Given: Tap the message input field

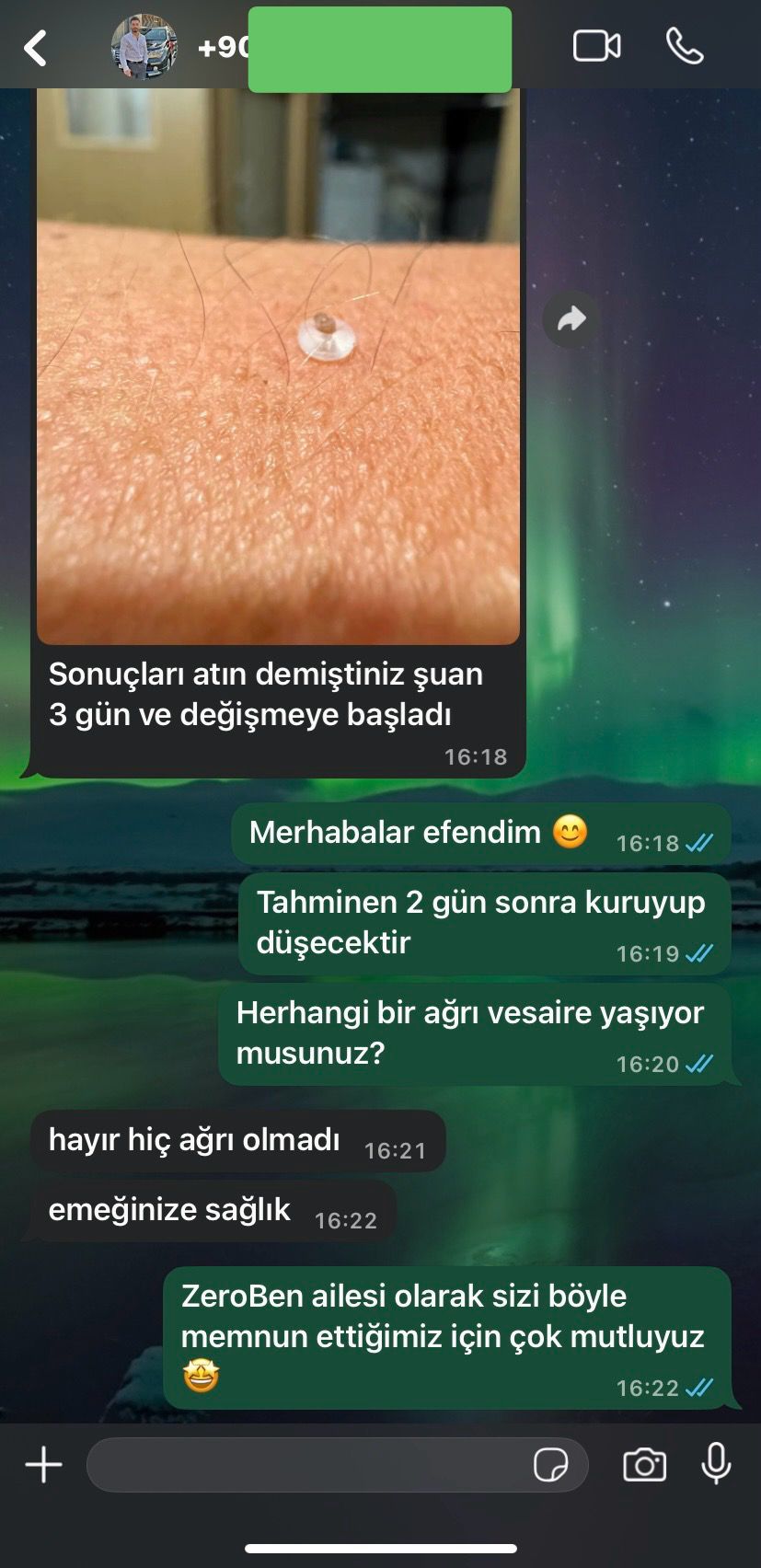Looking at the screenshot, I should click(304, 1464).
